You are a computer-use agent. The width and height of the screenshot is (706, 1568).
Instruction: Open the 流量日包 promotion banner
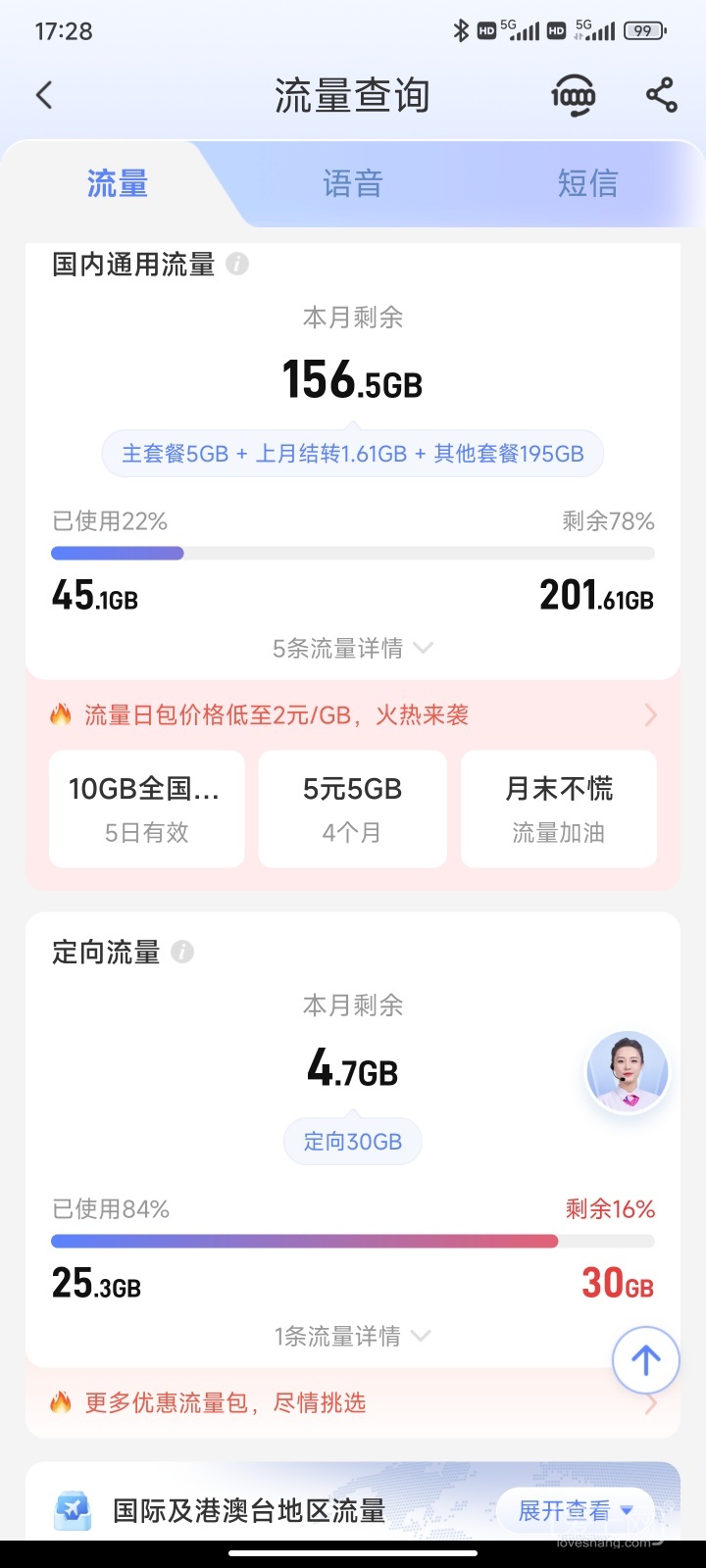pos(352,715)
